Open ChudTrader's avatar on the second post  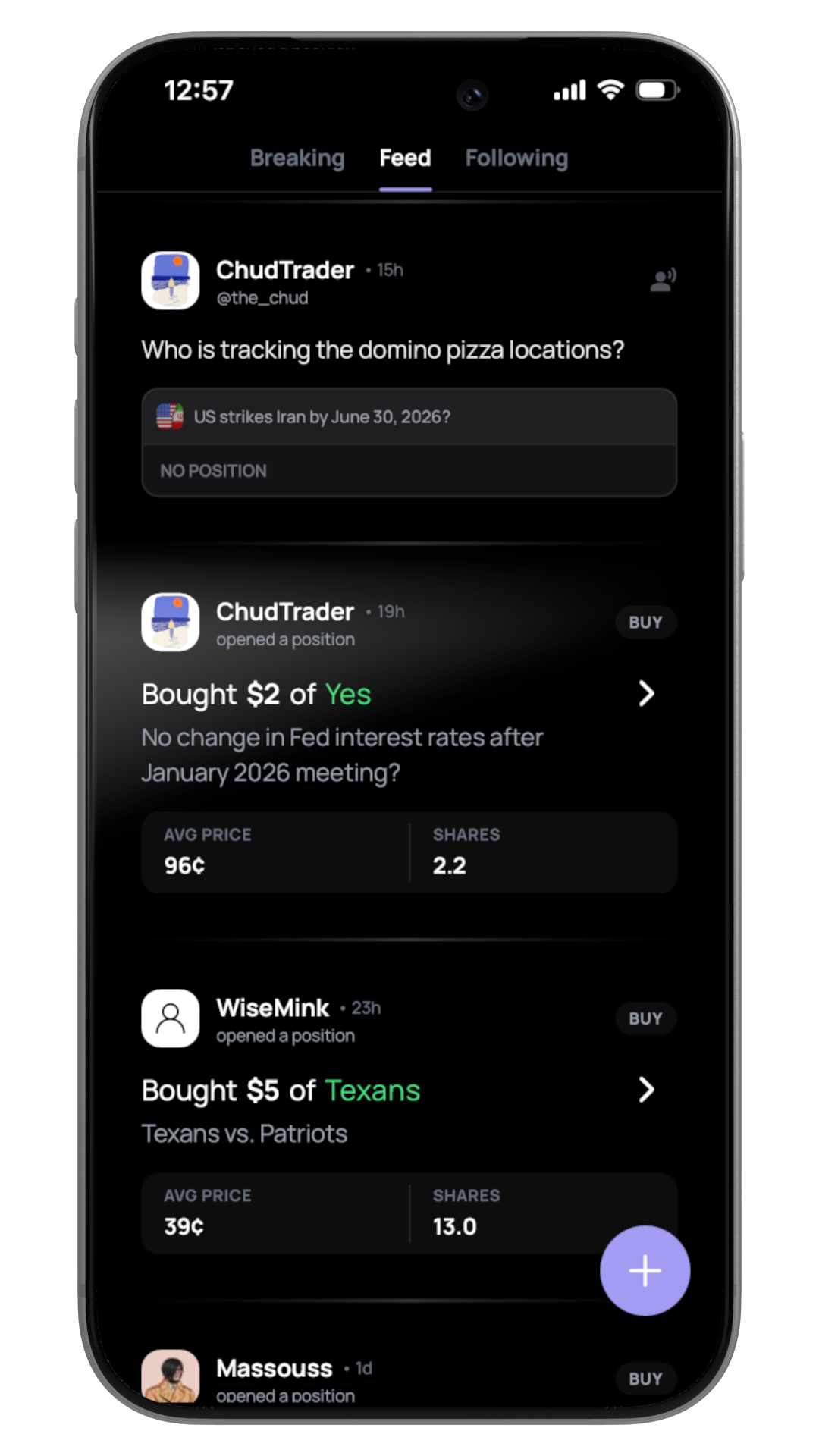[171, 622]
